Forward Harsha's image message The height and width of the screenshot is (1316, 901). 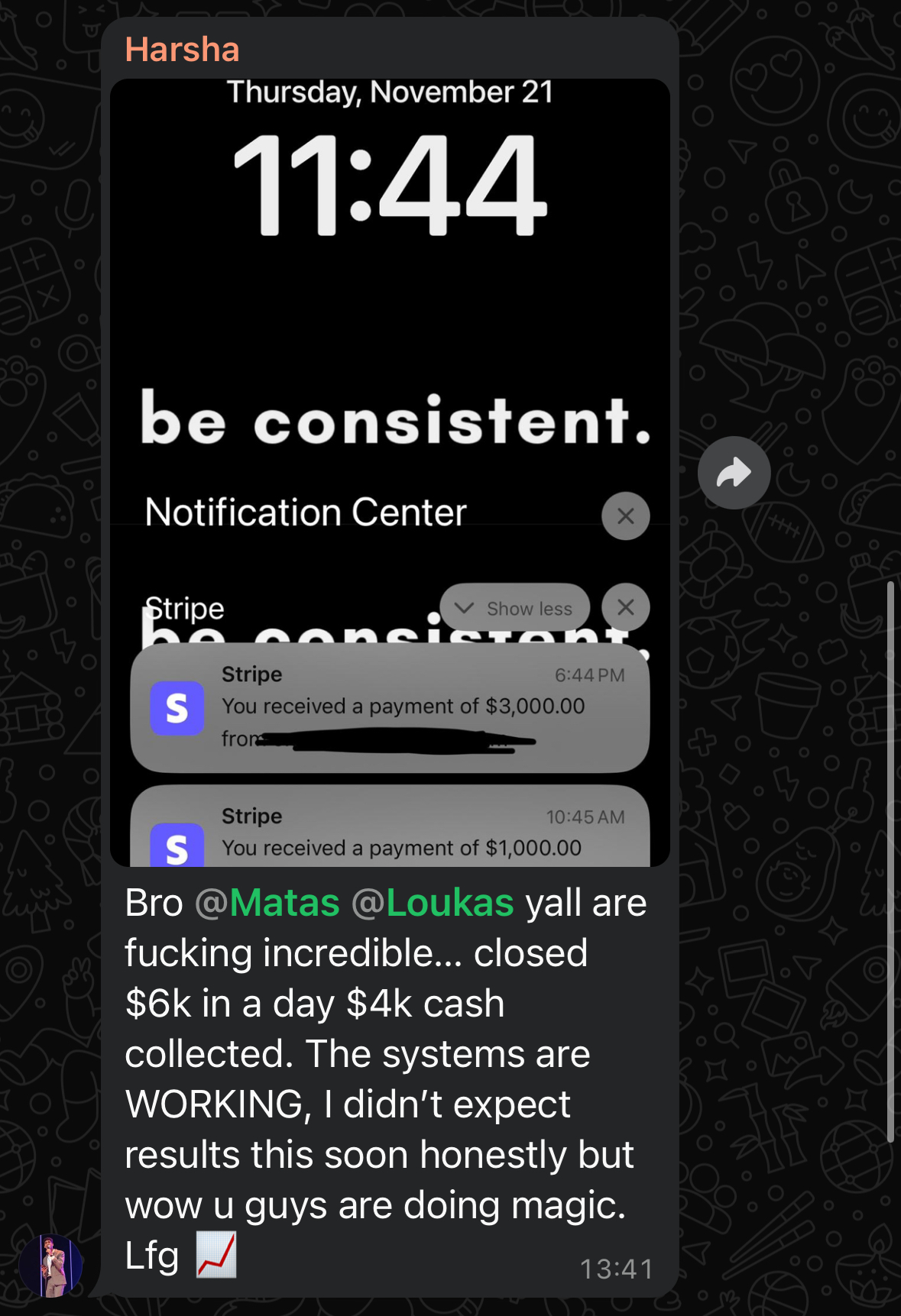click(734, 473)
